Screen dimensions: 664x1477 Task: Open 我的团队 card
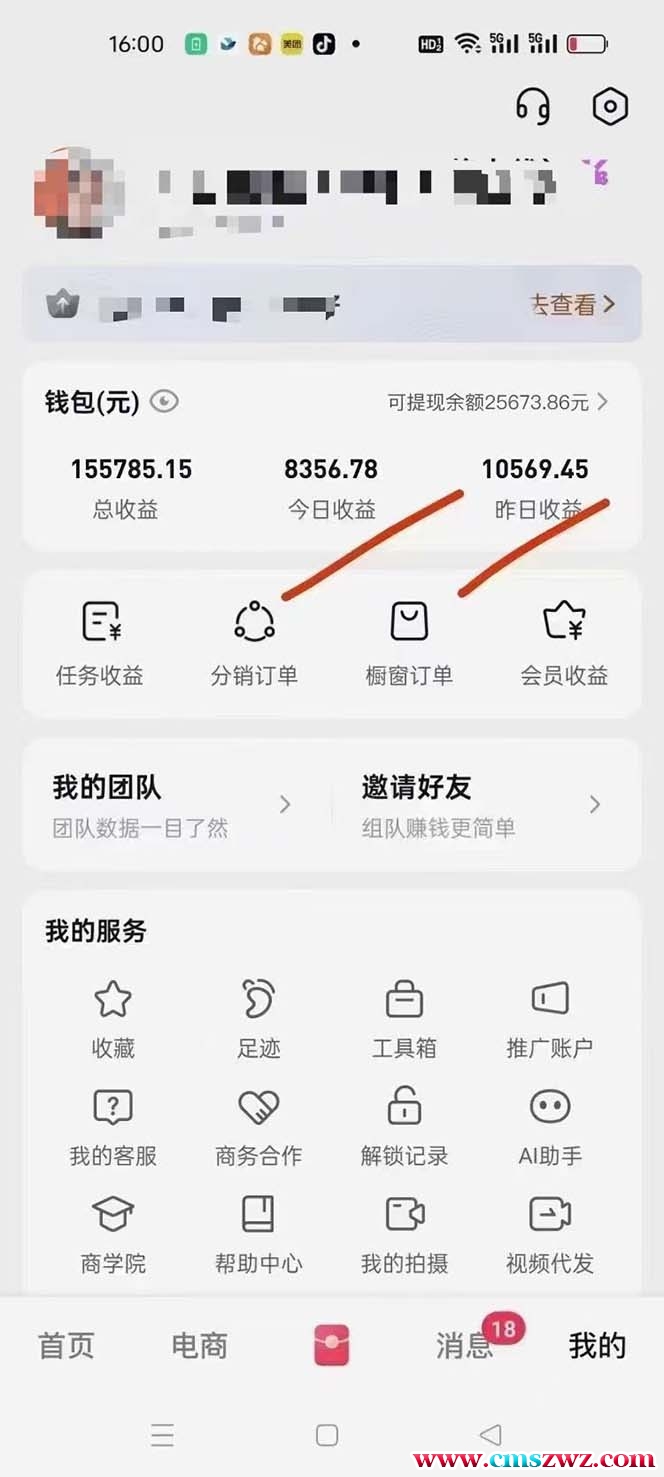click(172, 805)
